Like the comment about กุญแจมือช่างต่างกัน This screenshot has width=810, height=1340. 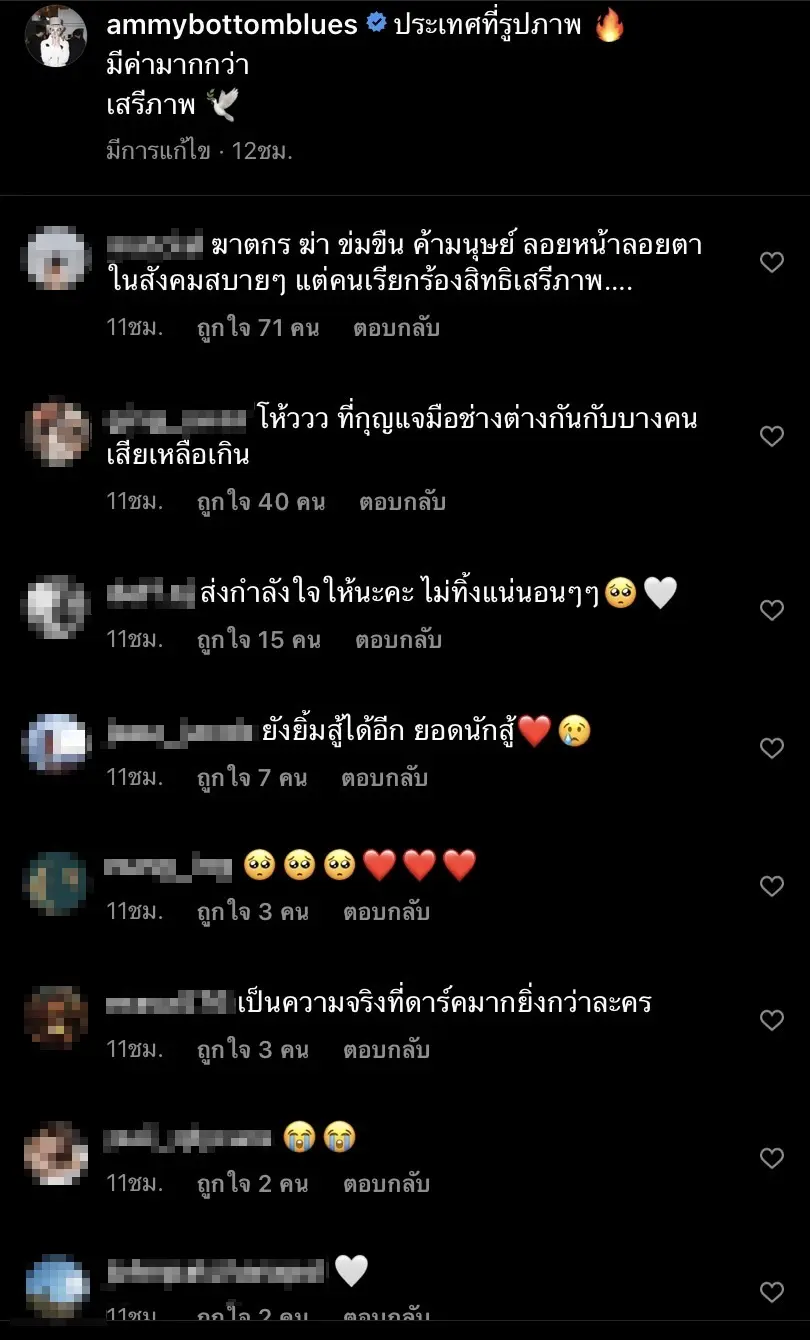(771, 436)
